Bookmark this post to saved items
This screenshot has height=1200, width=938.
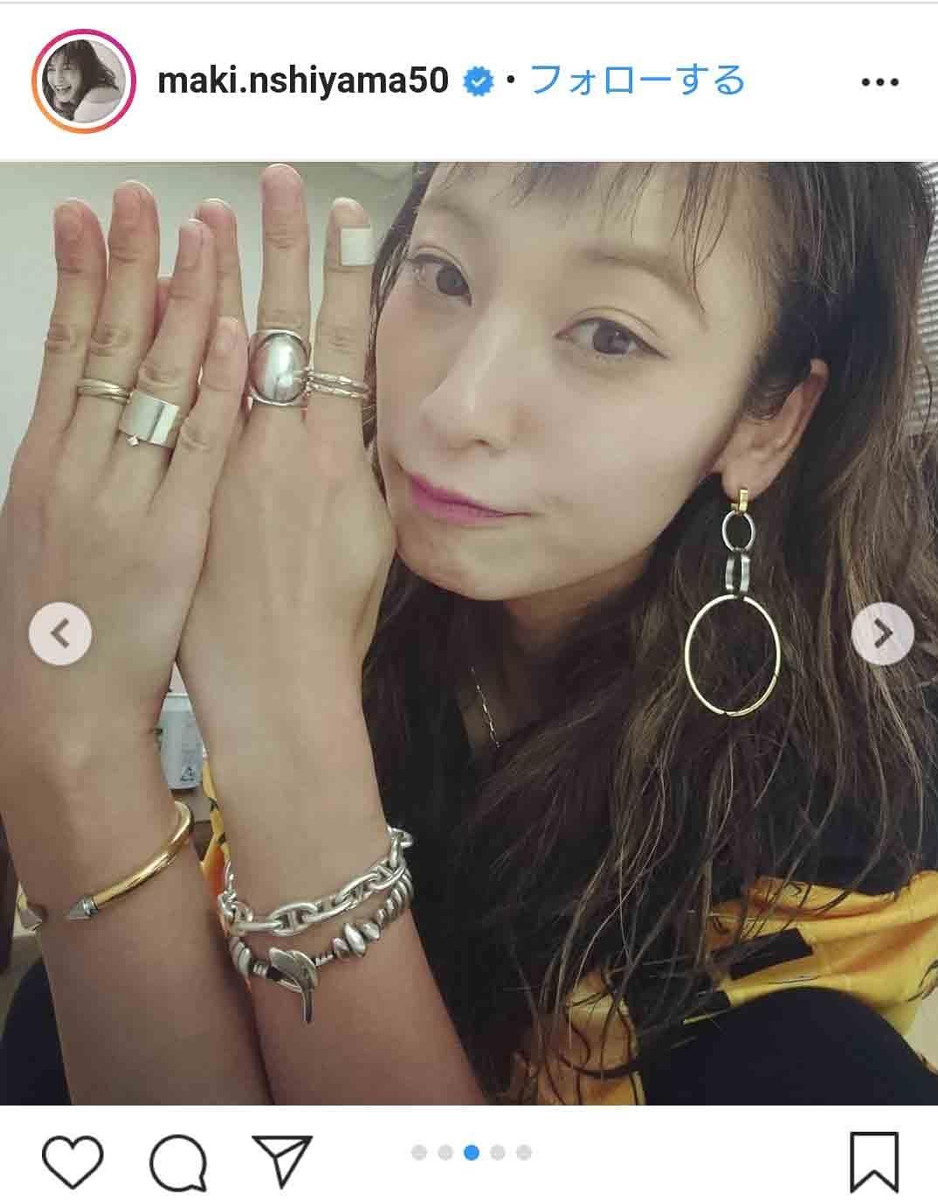point(874,1162)
